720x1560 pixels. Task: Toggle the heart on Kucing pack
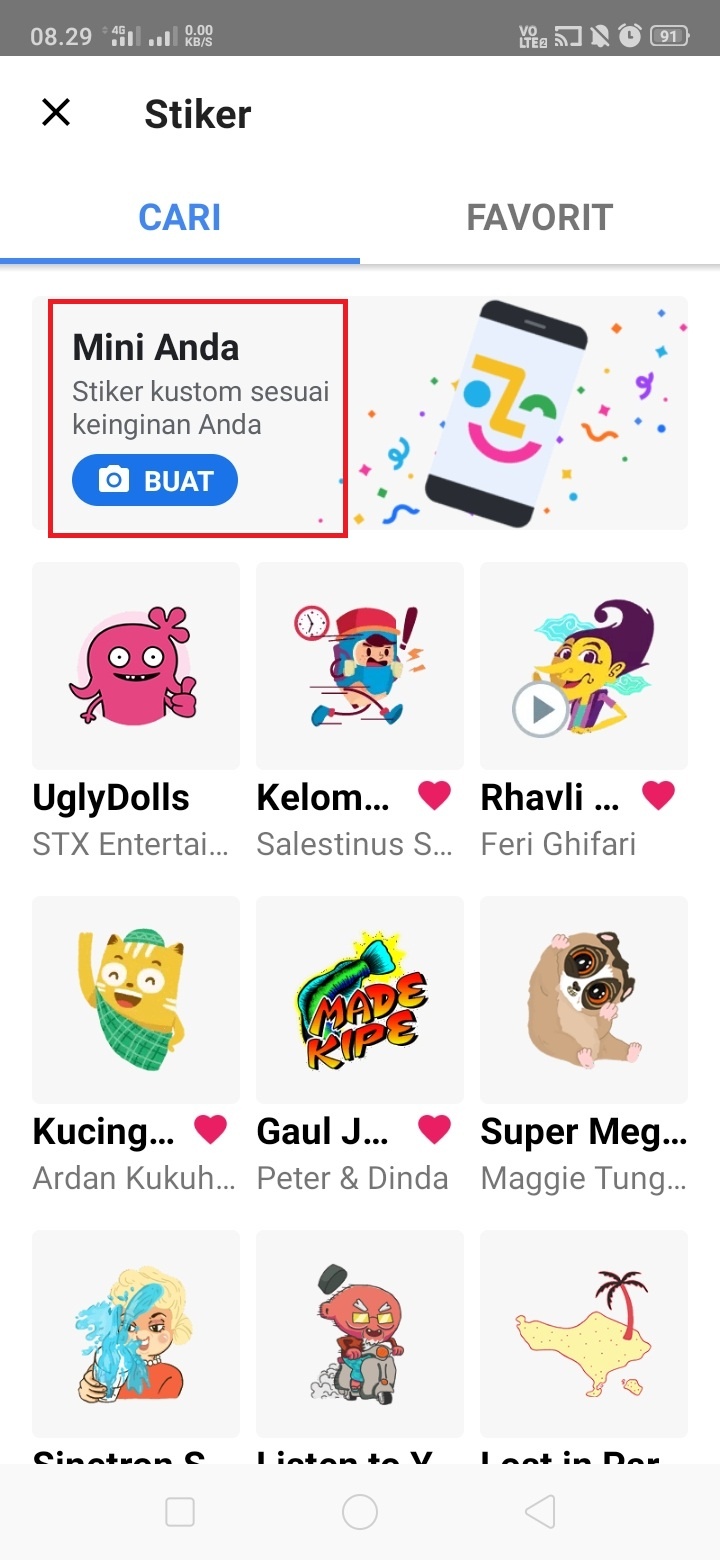210,1130
